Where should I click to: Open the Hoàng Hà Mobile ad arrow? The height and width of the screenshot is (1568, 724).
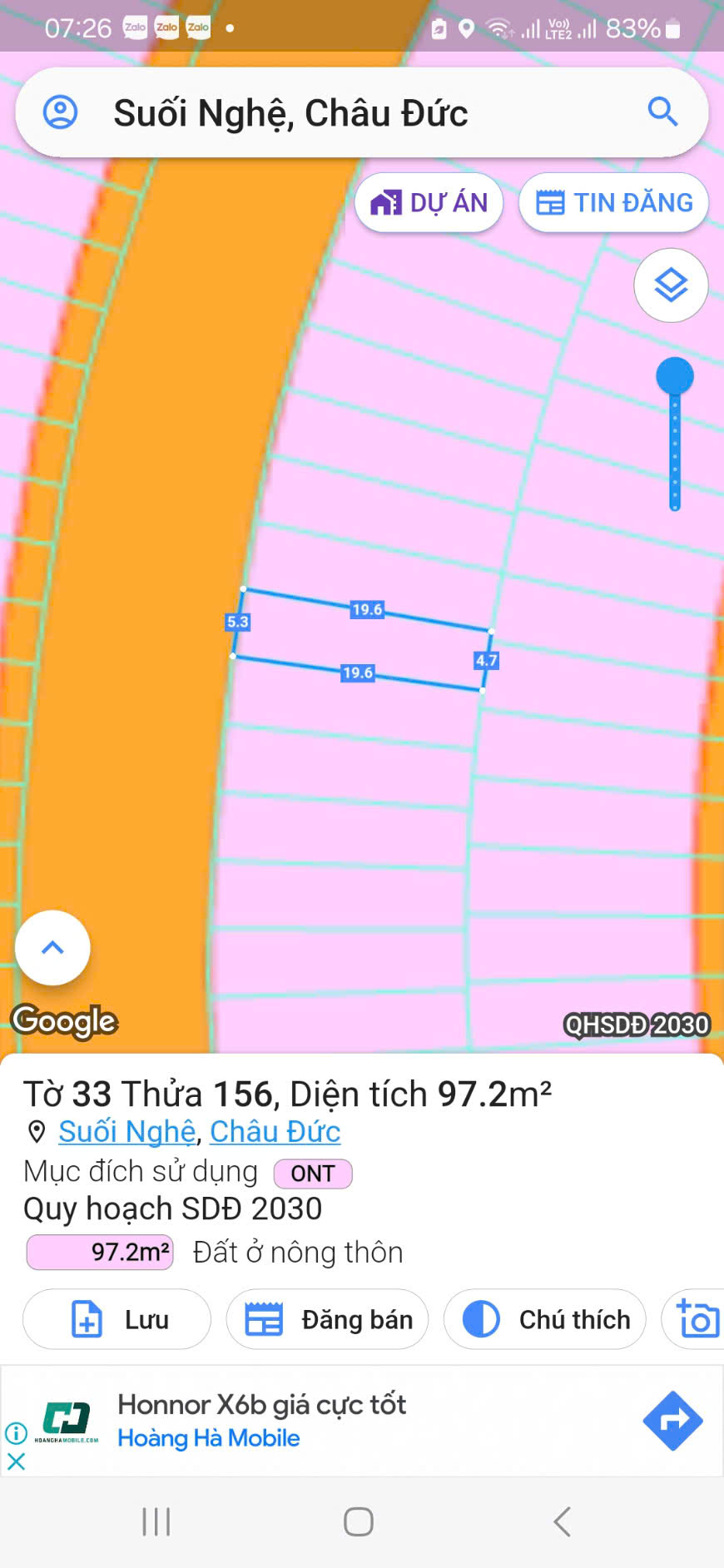[x=672, y=1421]
